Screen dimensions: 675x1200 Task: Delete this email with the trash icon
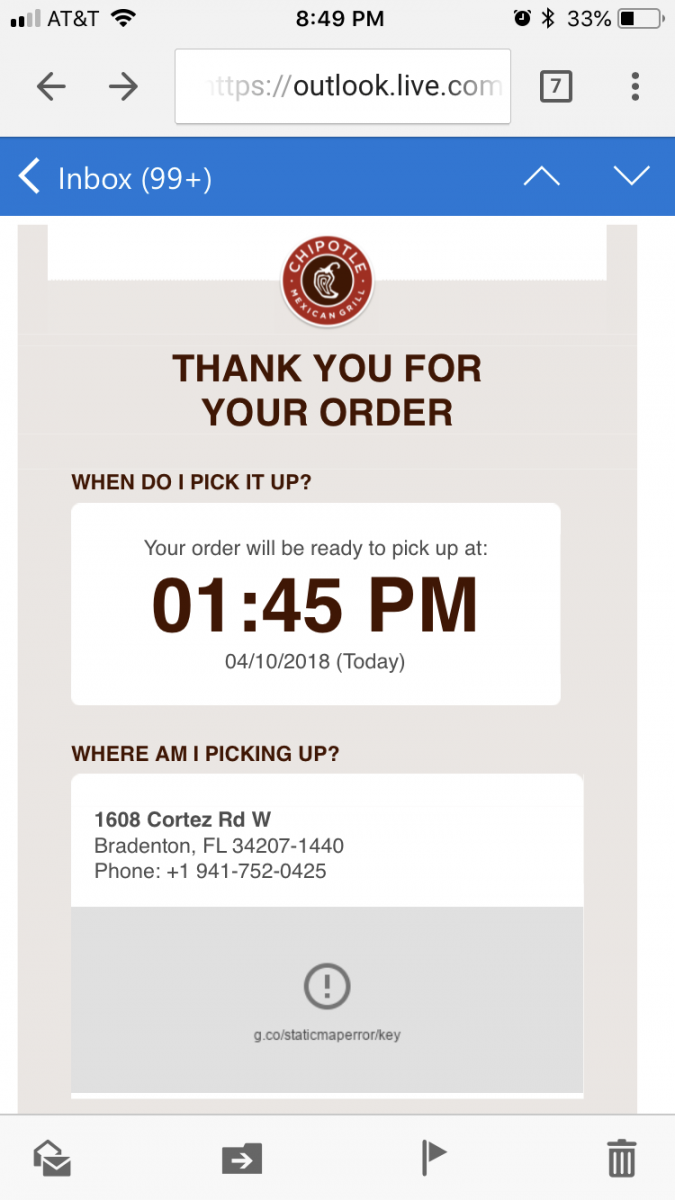click(621, 1159)
